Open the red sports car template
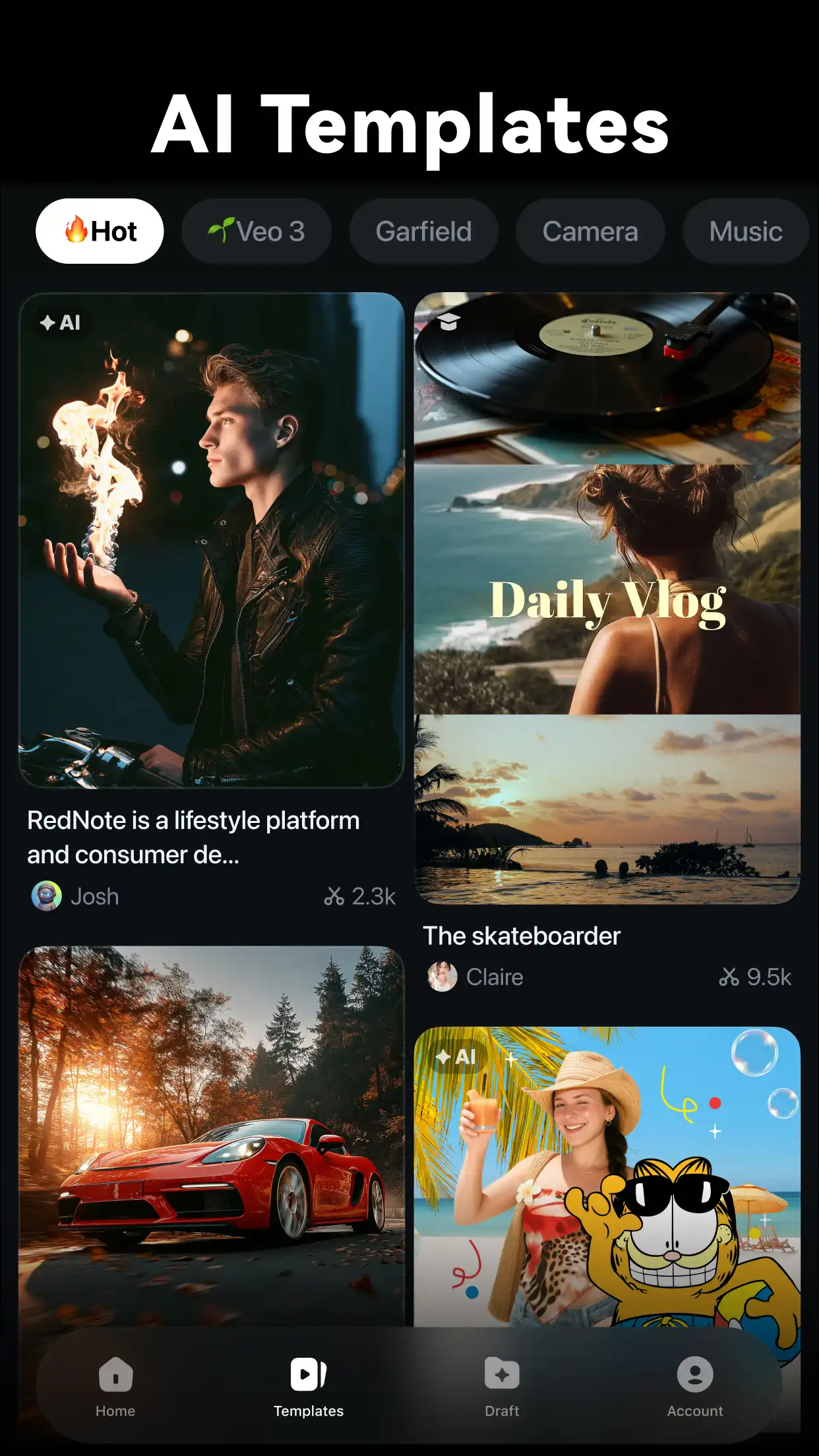819x1456 pixels. pos(214,1134)
